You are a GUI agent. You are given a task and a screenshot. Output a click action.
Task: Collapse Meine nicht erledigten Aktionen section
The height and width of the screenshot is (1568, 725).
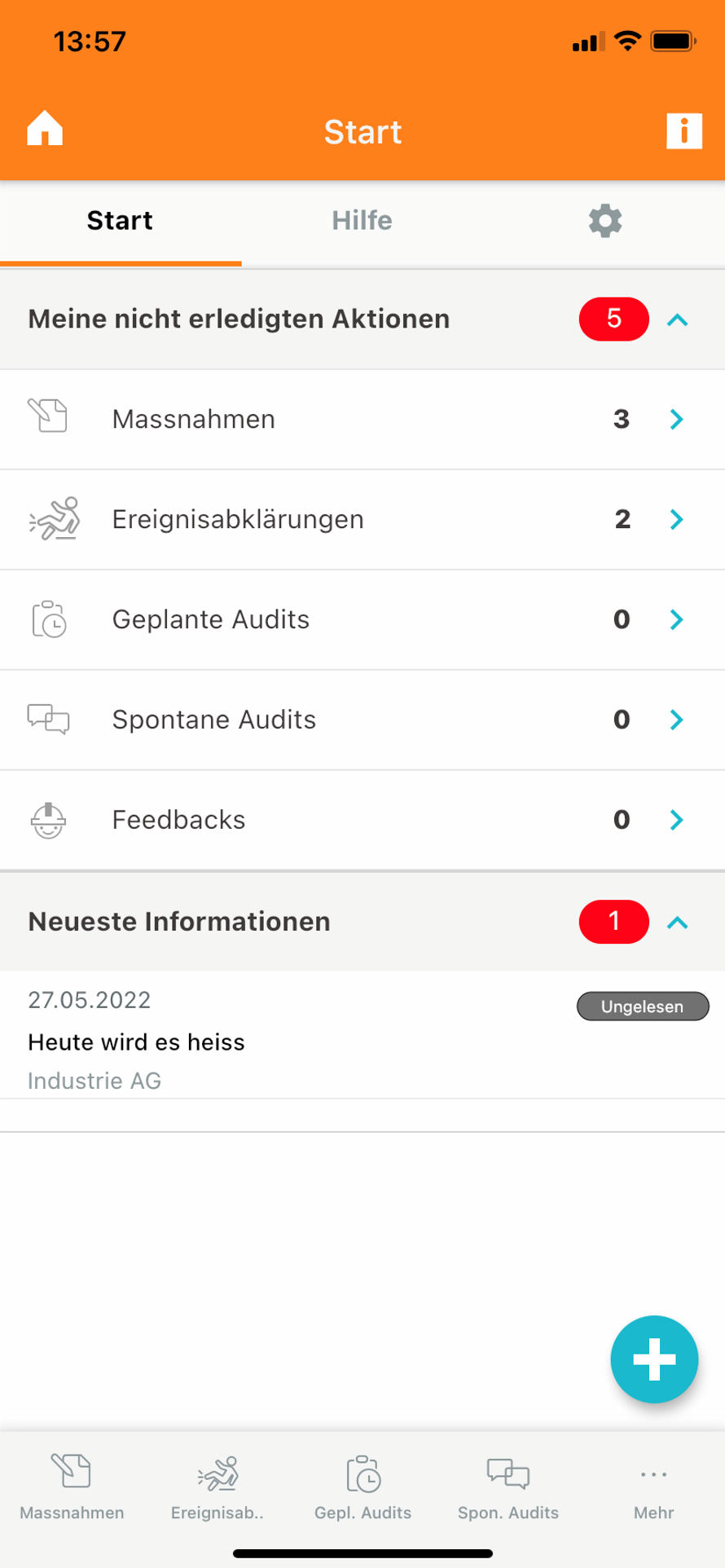[x=678, y=319]
